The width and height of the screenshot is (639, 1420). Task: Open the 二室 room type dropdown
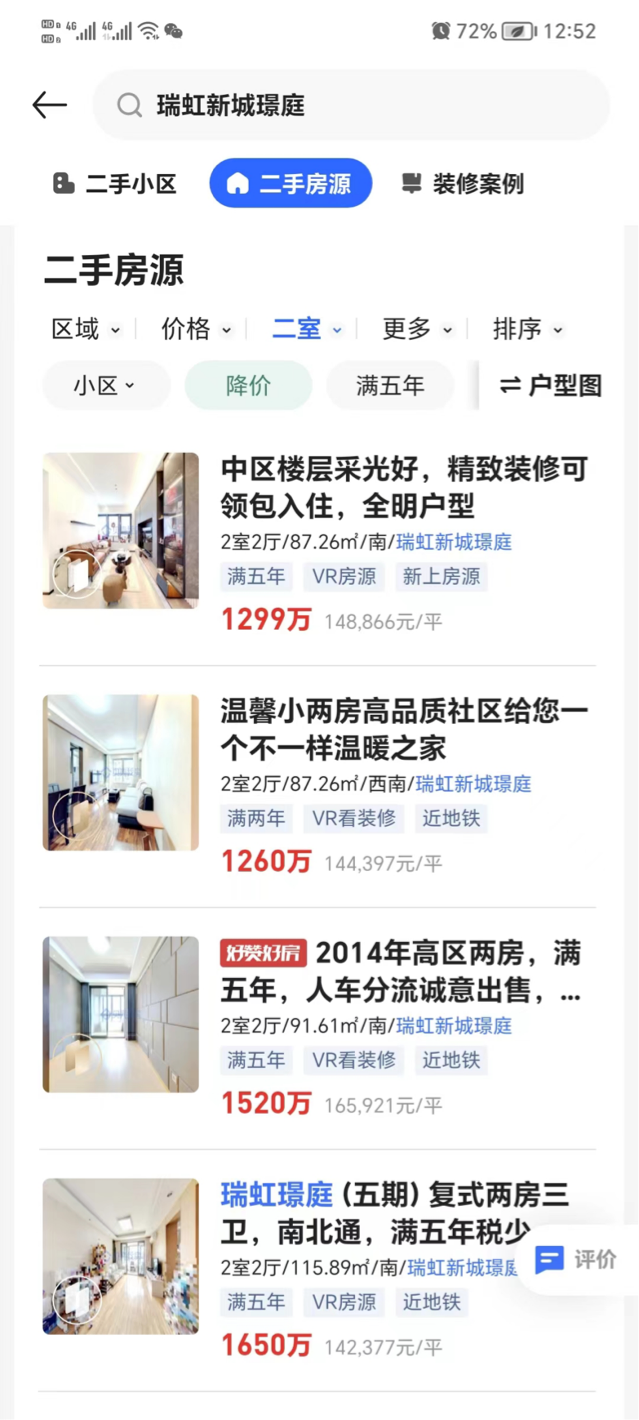307,329
